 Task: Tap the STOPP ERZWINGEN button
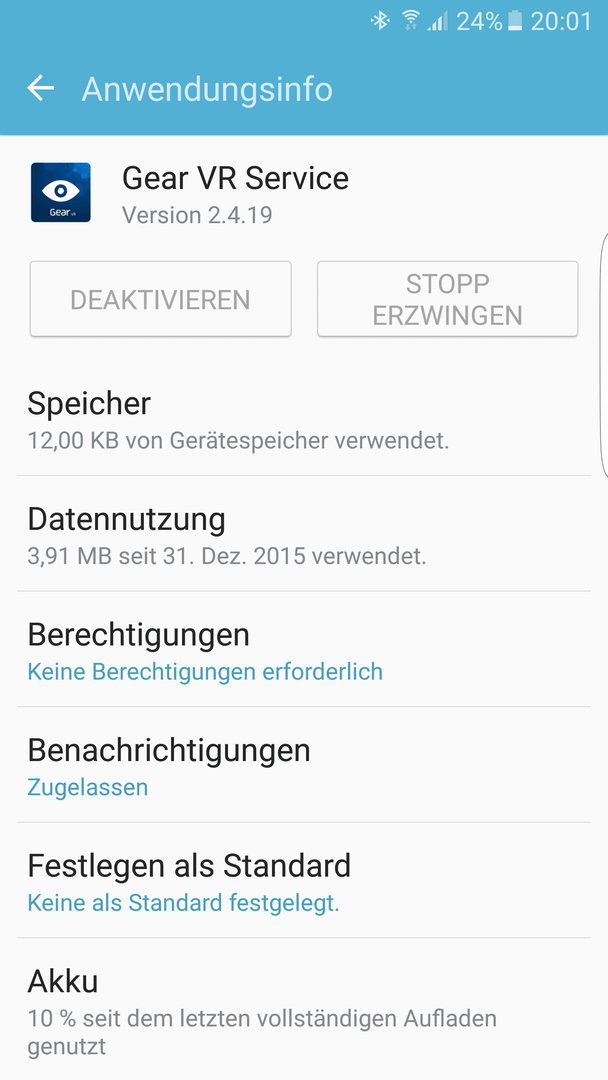pyautogui.click(x=448, y=299)
